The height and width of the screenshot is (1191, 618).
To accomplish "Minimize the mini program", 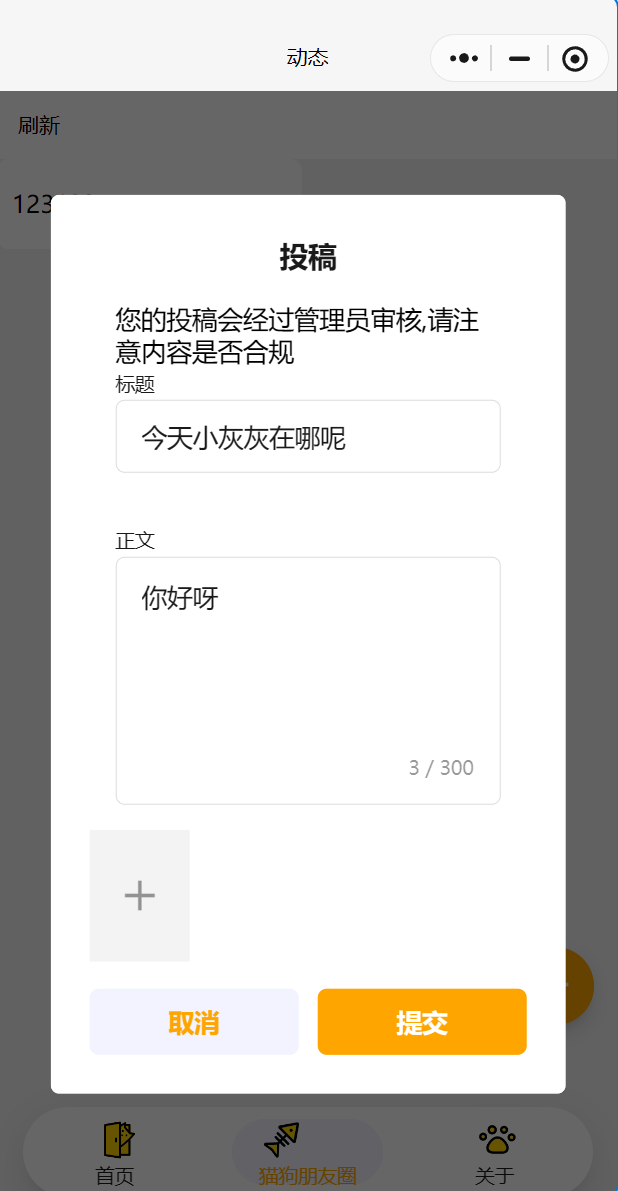I will click(519, 59).
